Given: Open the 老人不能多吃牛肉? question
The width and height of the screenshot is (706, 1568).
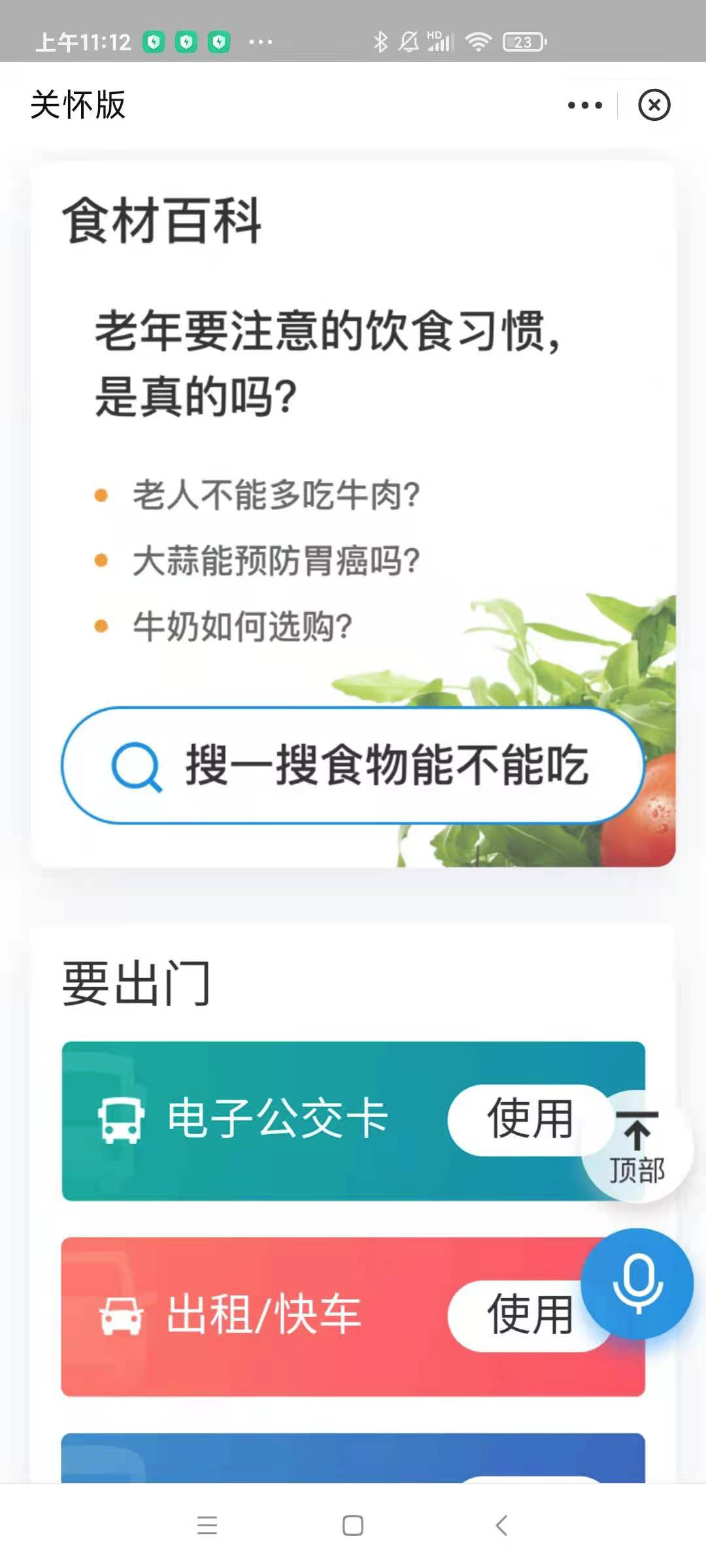Looking at the screenshot, I should (x=276, y=495).
